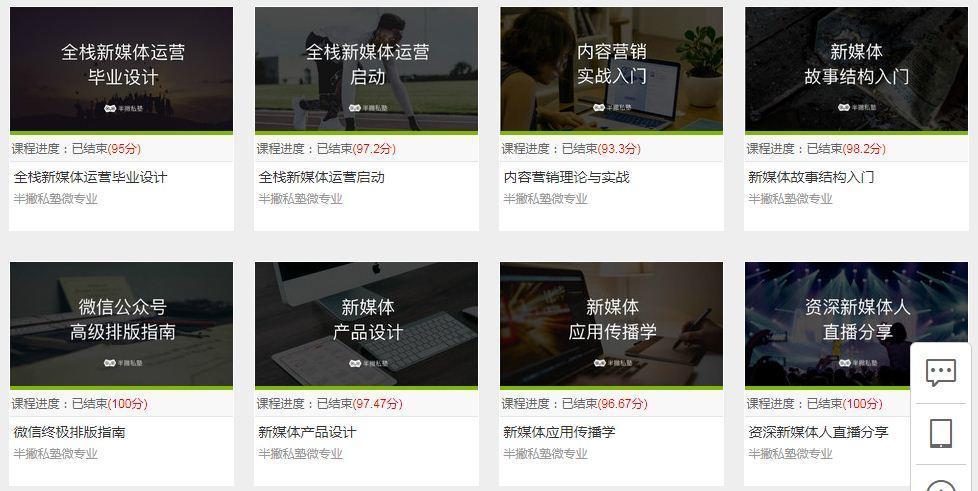Open the 微信终极排版指南 course card

click(x=121, y=325)
